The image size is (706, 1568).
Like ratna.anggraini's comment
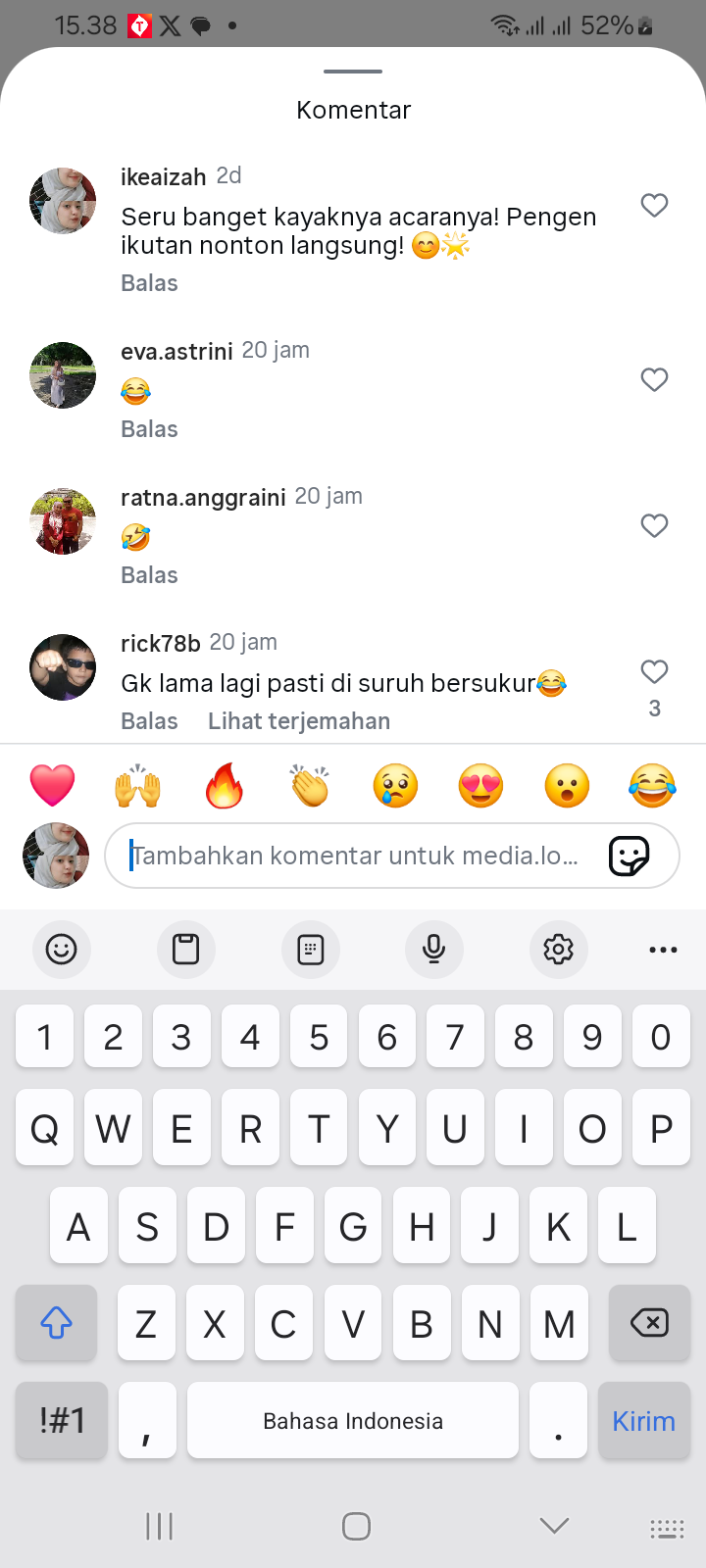coord(654,525)
